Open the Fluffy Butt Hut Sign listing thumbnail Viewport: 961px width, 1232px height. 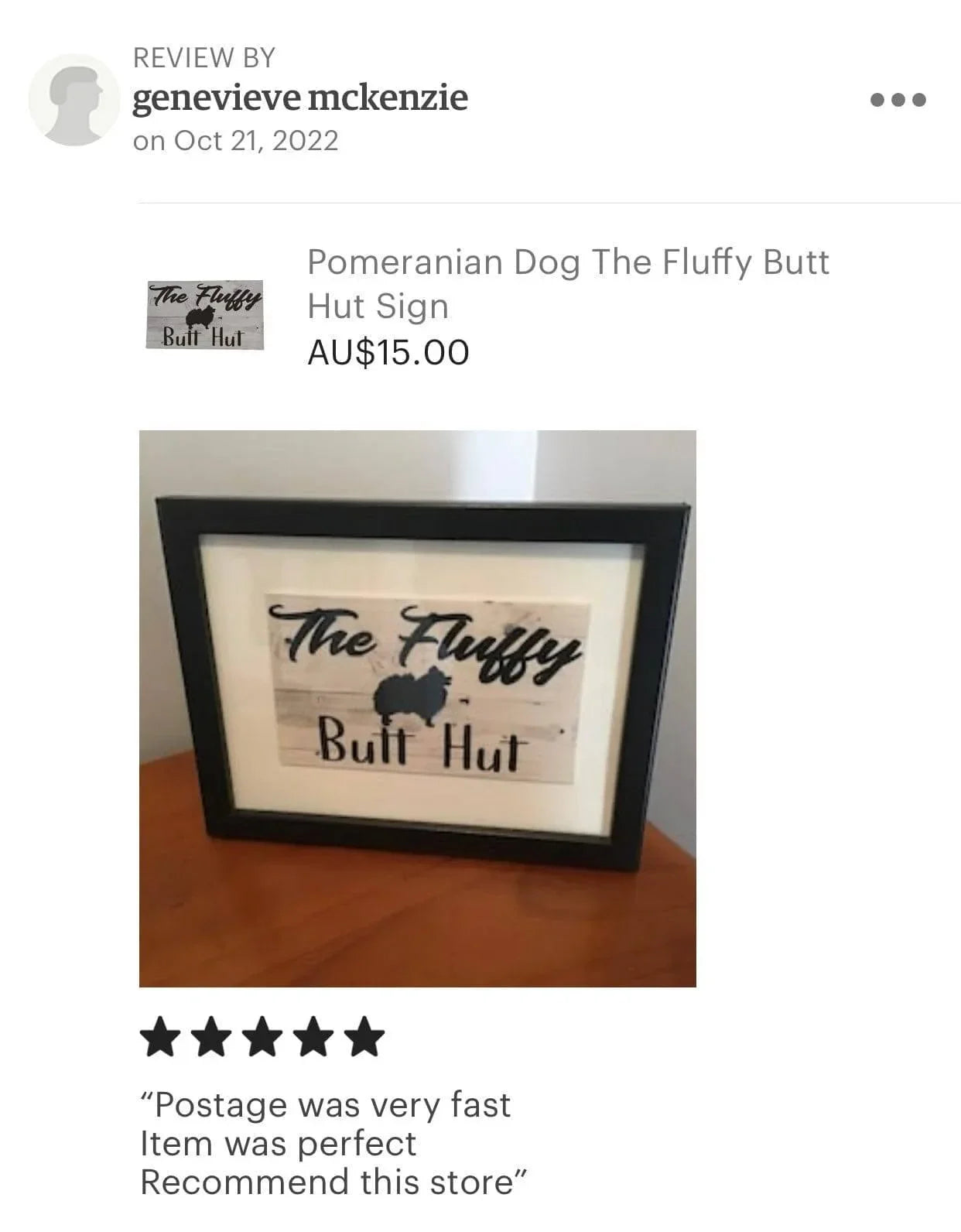(x=205, y=315)
